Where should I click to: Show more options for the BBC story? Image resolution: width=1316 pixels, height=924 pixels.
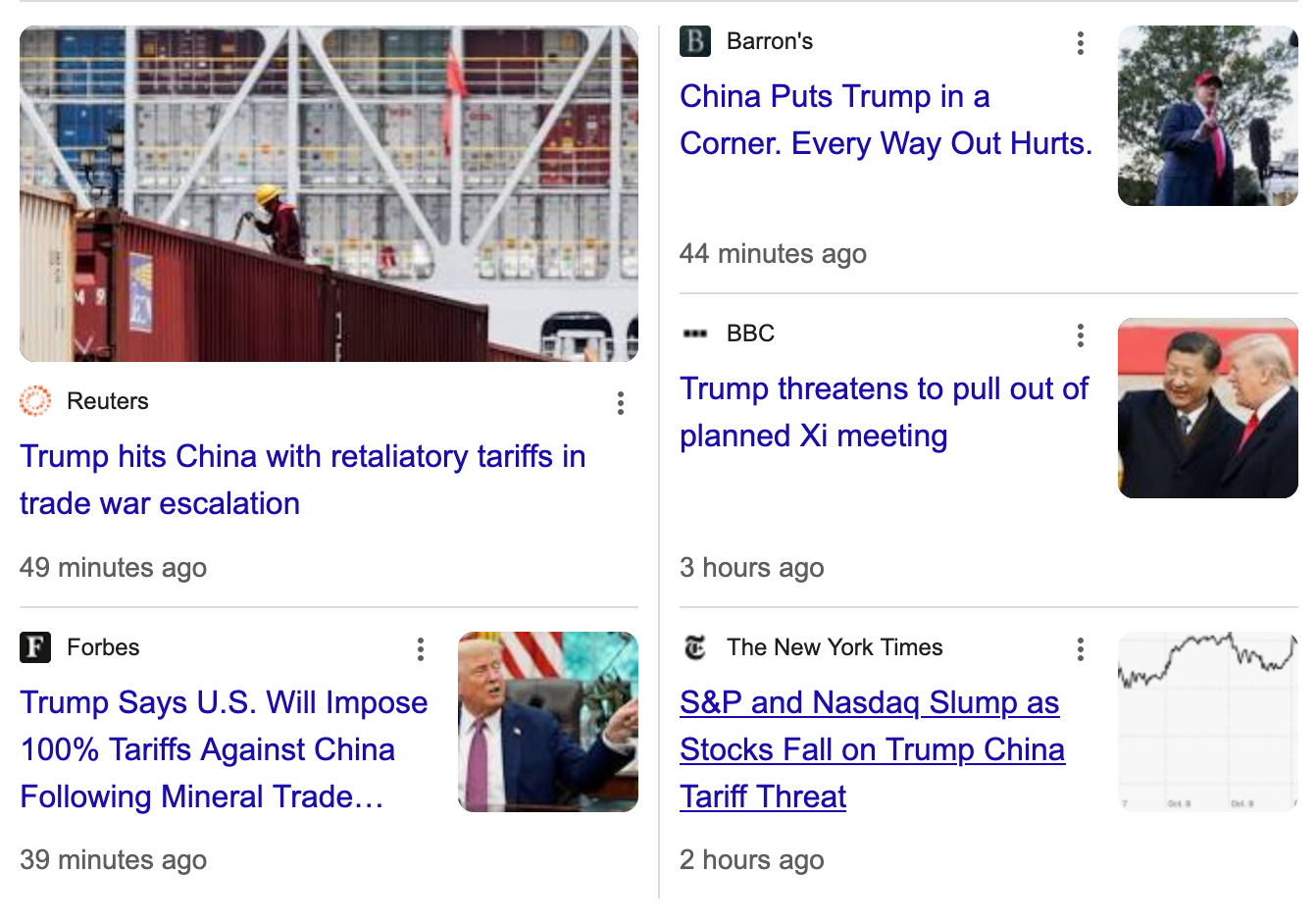click(x=1080, y=335)
